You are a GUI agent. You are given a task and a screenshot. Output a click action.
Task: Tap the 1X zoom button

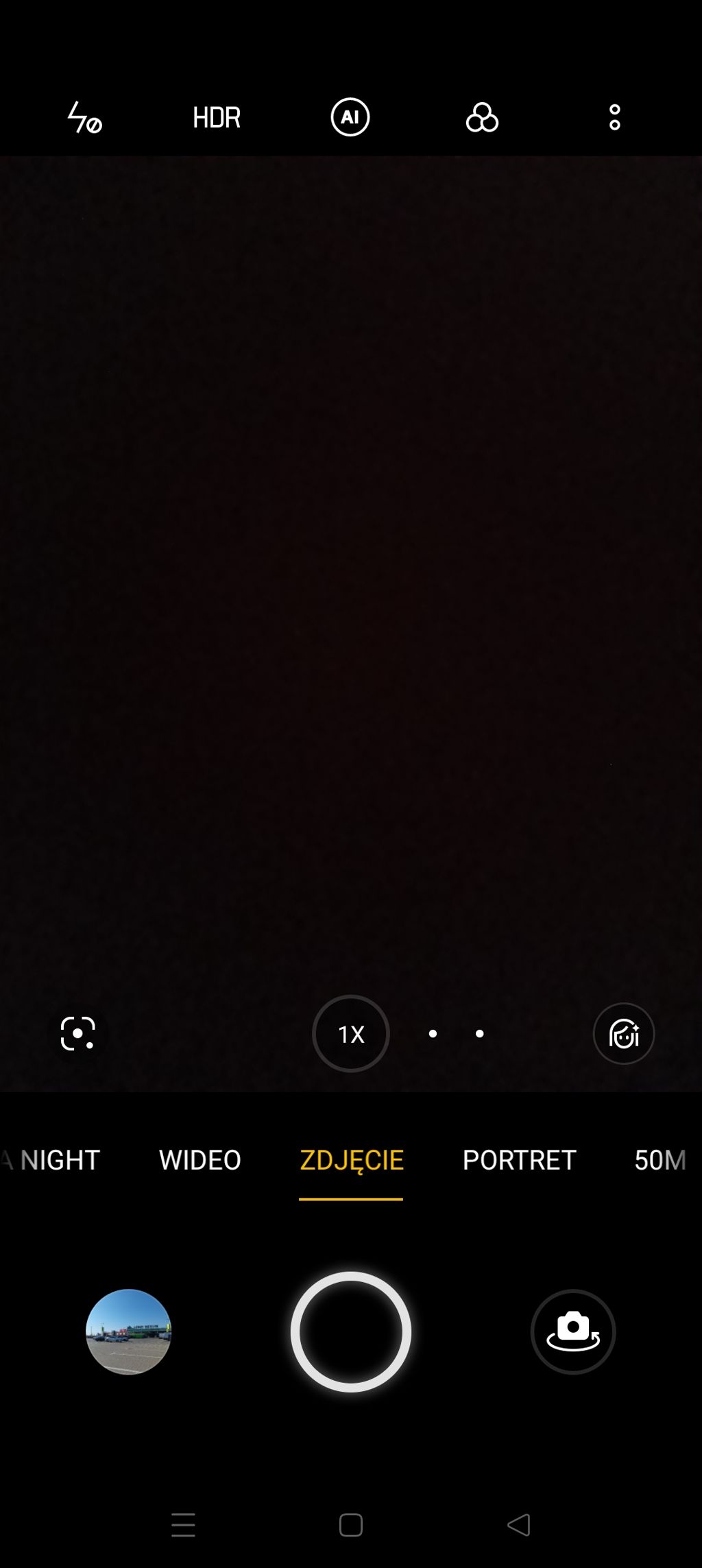351,1033
